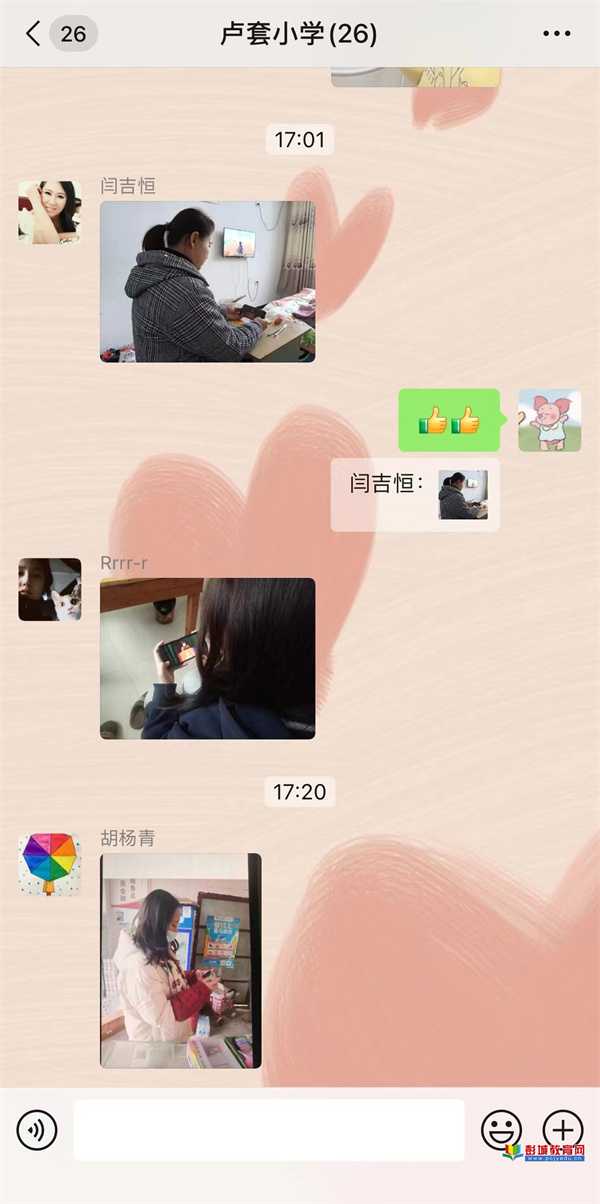Open 胡杨青's colorful avatar profile
This screenshot has height=1204, width=600.
pyautogui.click(x=49, y=864)
